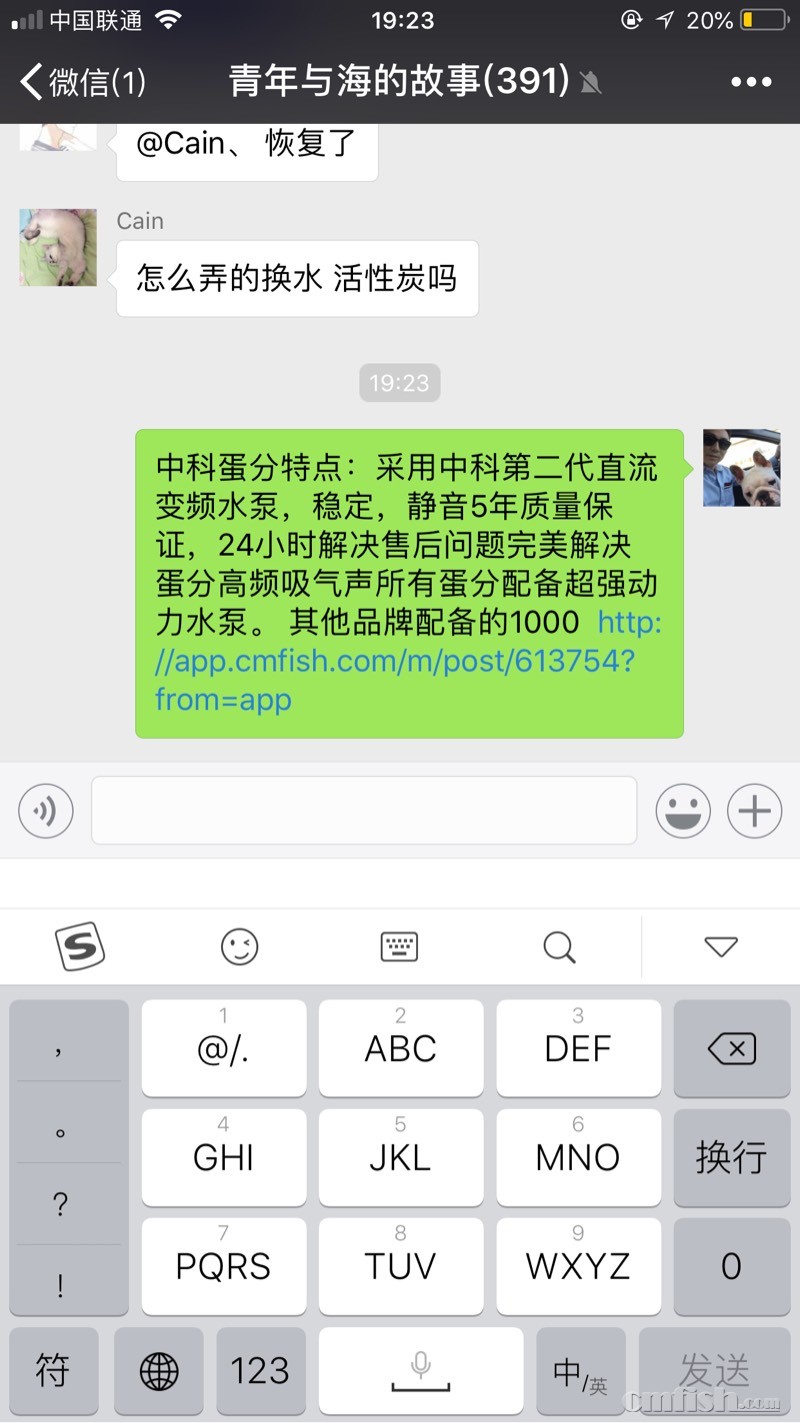Screen dimensions: 800x1423
Task: Open Sogou keyboard settings logo
Action: click(79, 946)
